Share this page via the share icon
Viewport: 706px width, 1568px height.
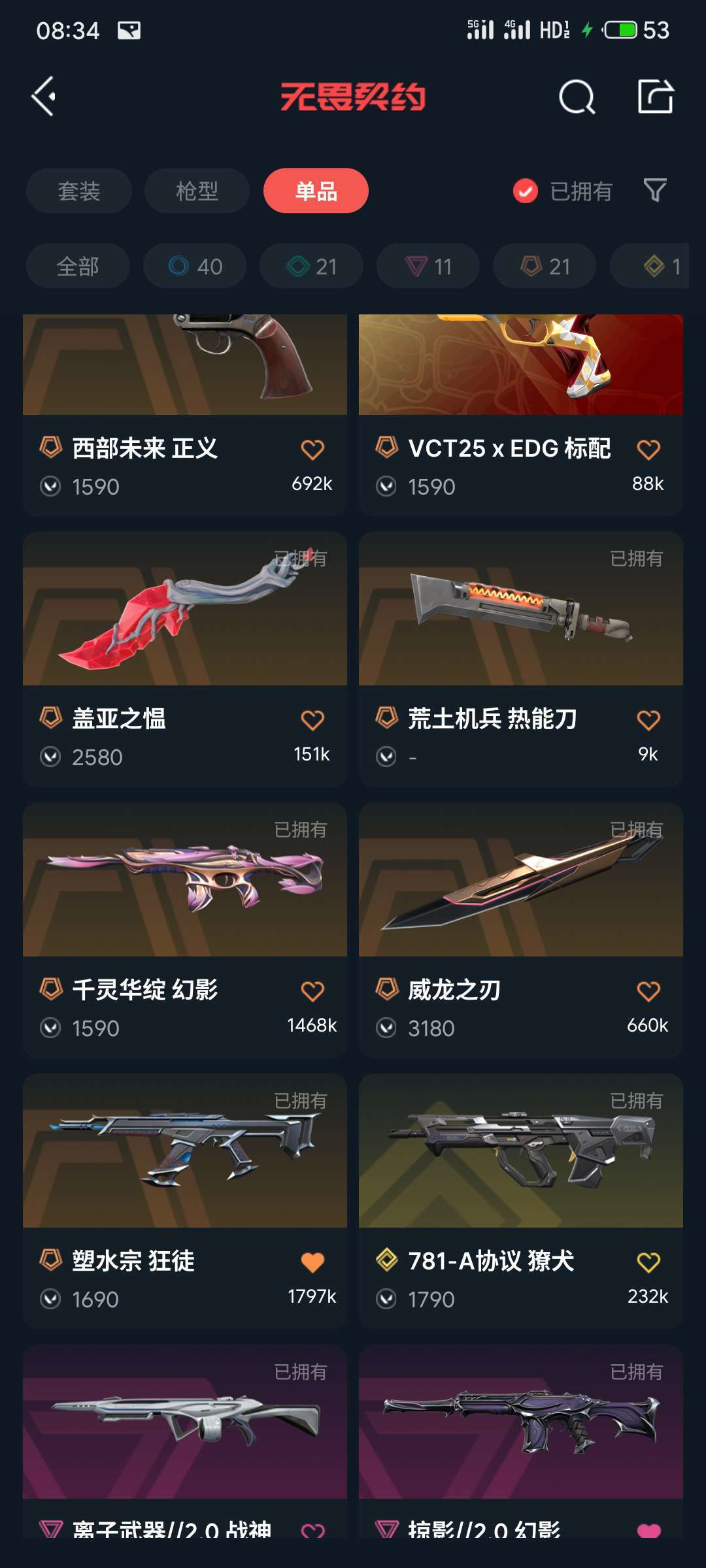click(x=656, y=97)
